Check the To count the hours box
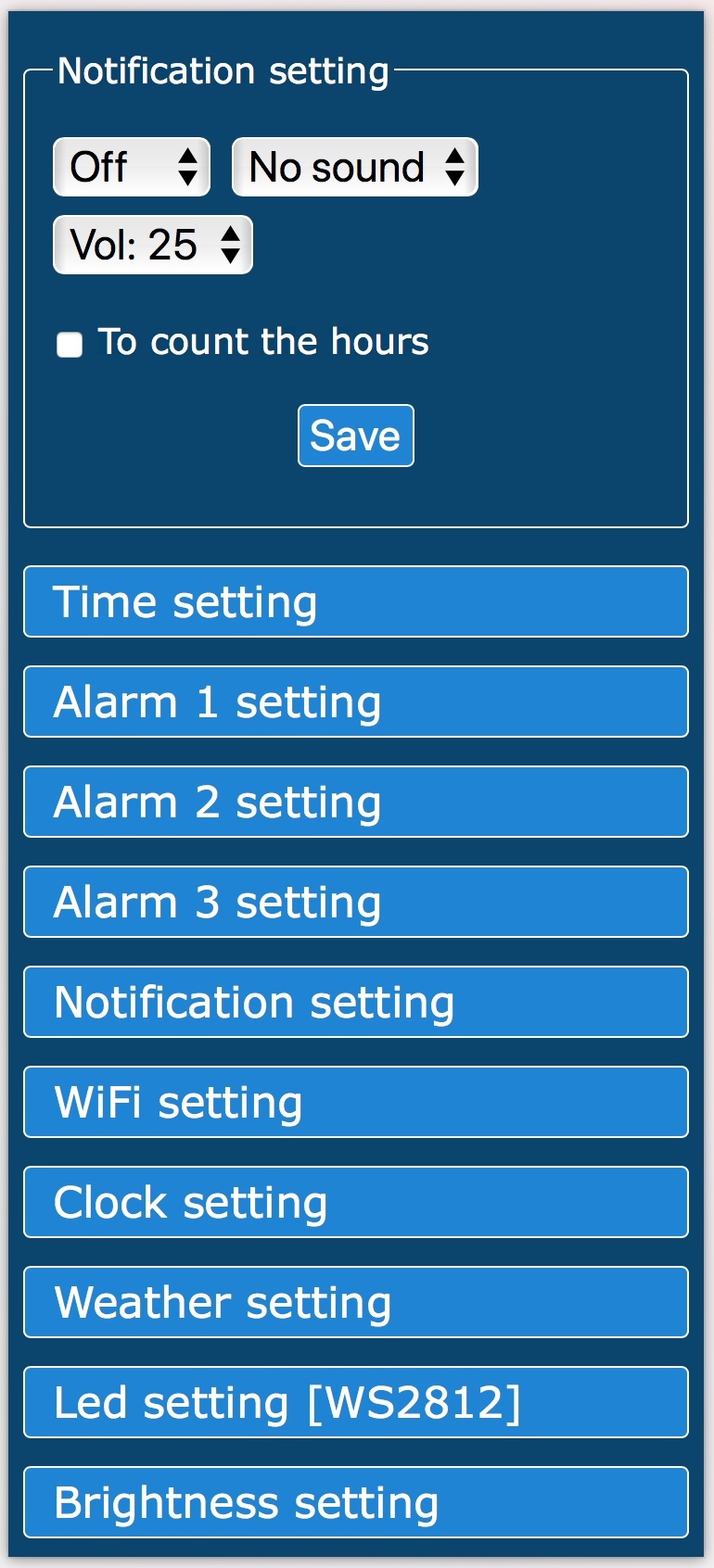The width and height of the screenshot is (714, 1568). coord(70,345)
